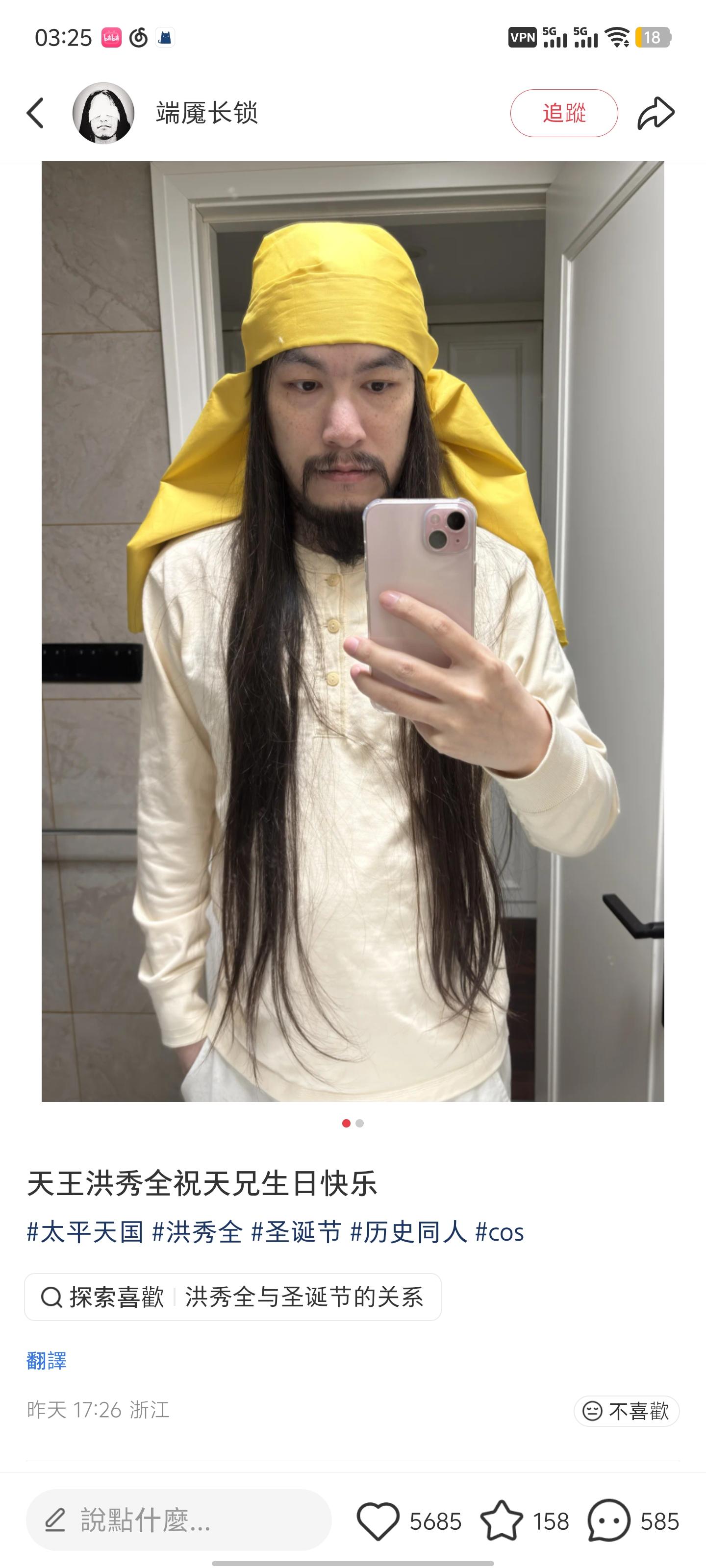Open the #历史同人 hashtag

point(409,1232)
